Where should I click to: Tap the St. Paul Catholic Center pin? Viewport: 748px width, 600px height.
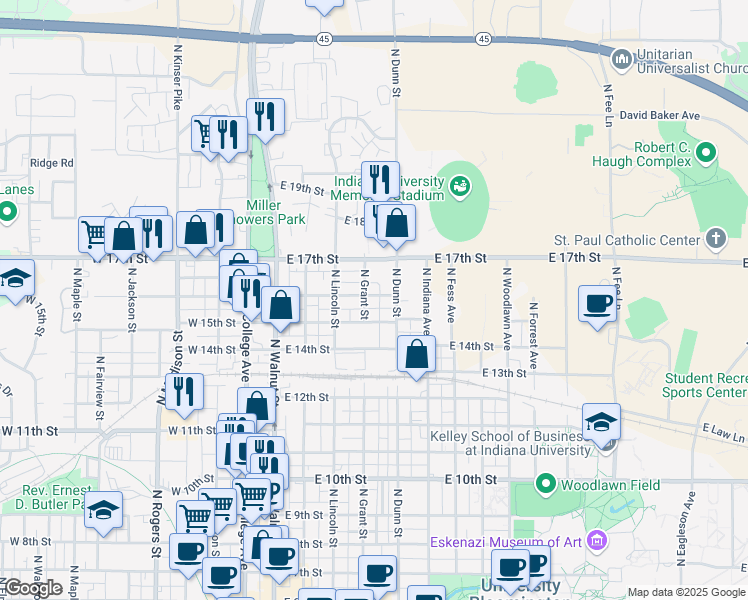[x=715, y=238]
